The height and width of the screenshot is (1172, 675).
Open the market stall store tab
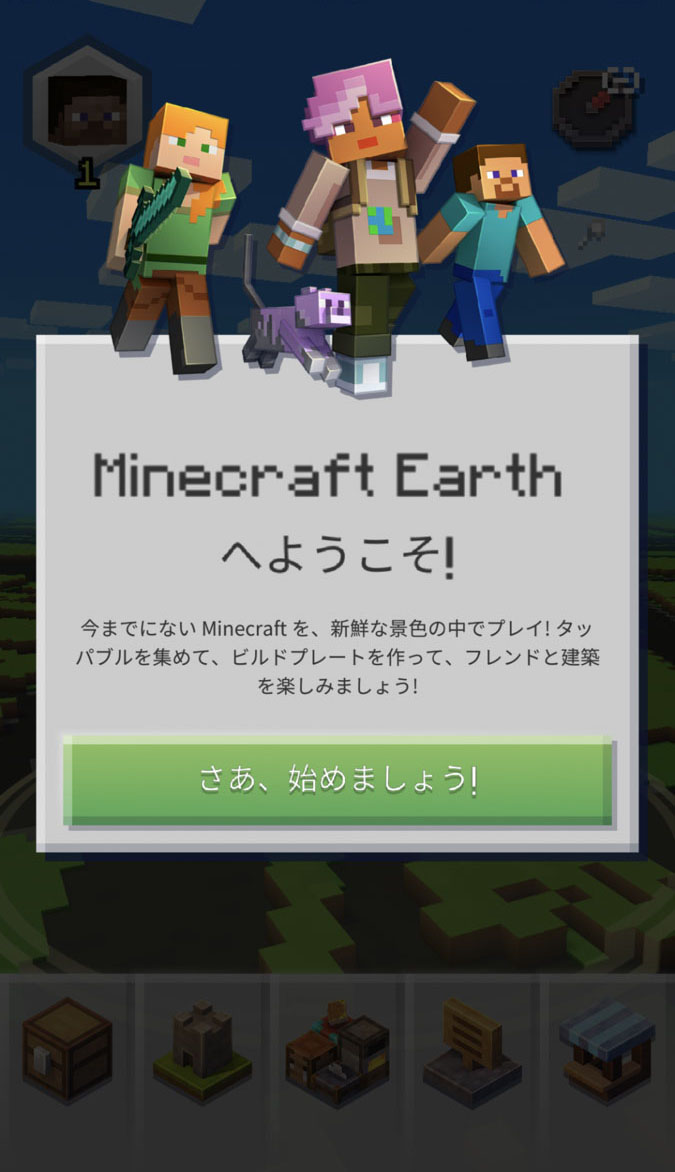608,1050
